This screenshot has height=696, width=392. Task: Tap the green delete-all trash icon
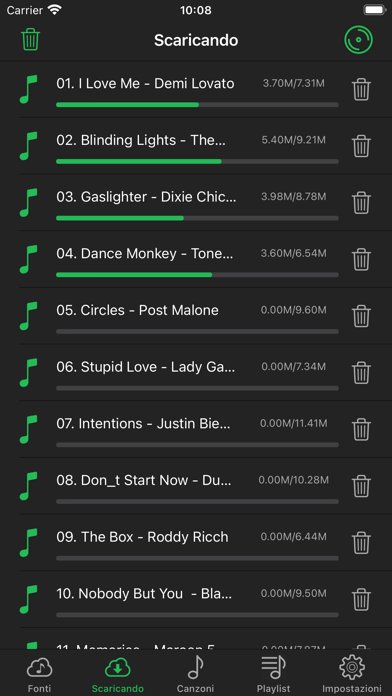pos(31,40)
